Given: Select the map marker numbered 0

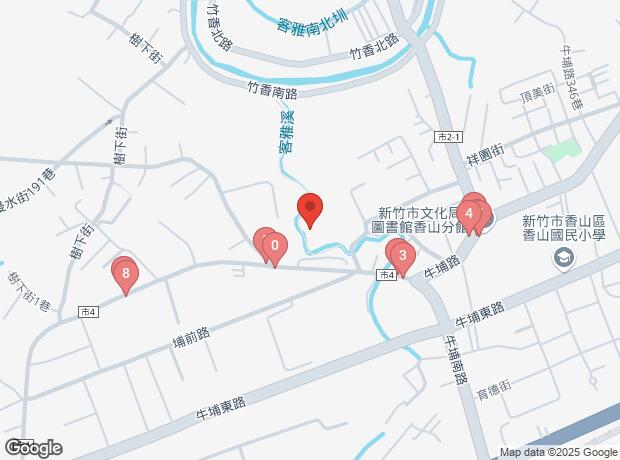Looking at the screenshot, I should pyautogui.click(x=274, y=246).
